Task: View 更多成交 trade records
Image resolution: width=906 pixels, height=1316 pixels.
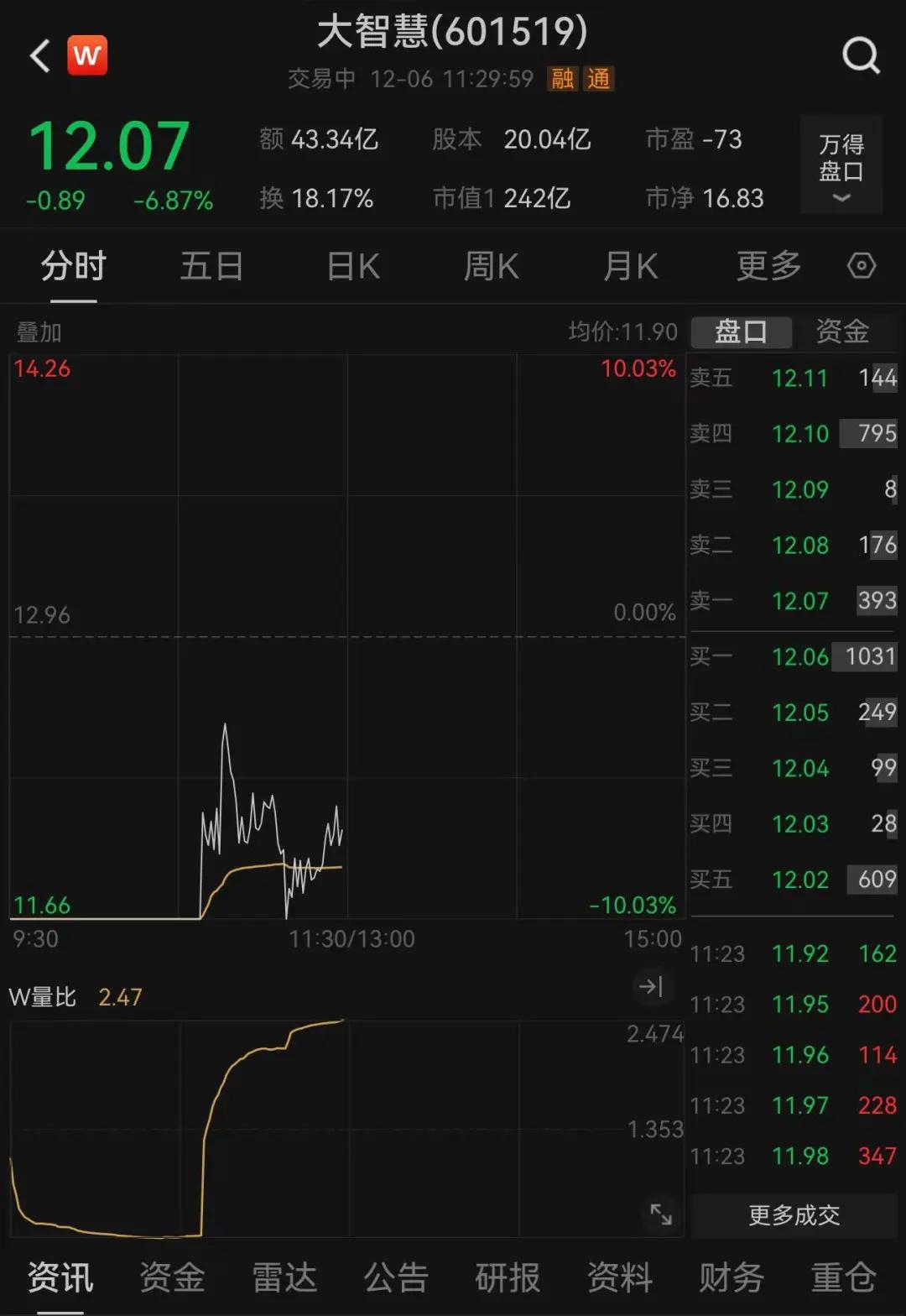Action: 794,1214
